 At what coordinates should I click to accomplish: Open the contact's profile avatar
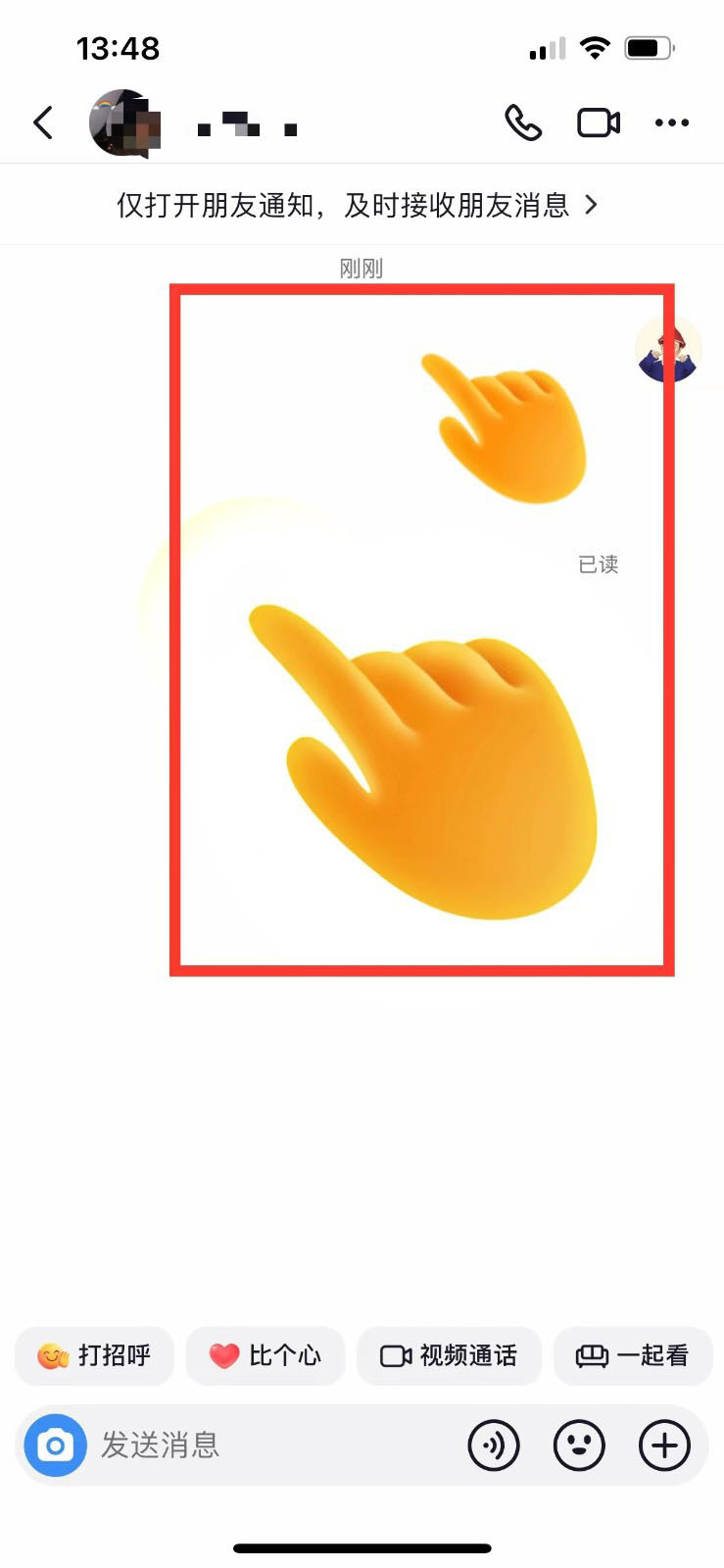(123, 123)
